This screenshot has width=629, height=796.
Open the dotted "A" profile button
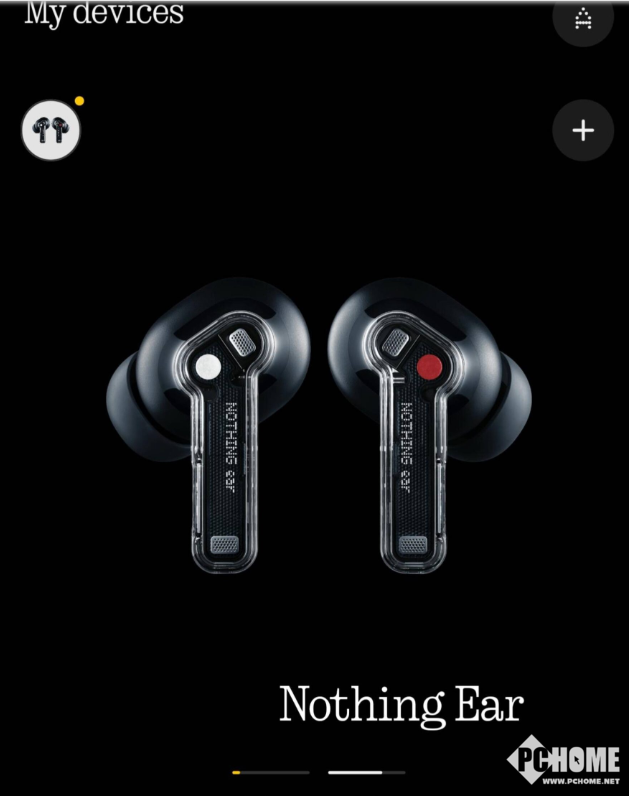584,19
